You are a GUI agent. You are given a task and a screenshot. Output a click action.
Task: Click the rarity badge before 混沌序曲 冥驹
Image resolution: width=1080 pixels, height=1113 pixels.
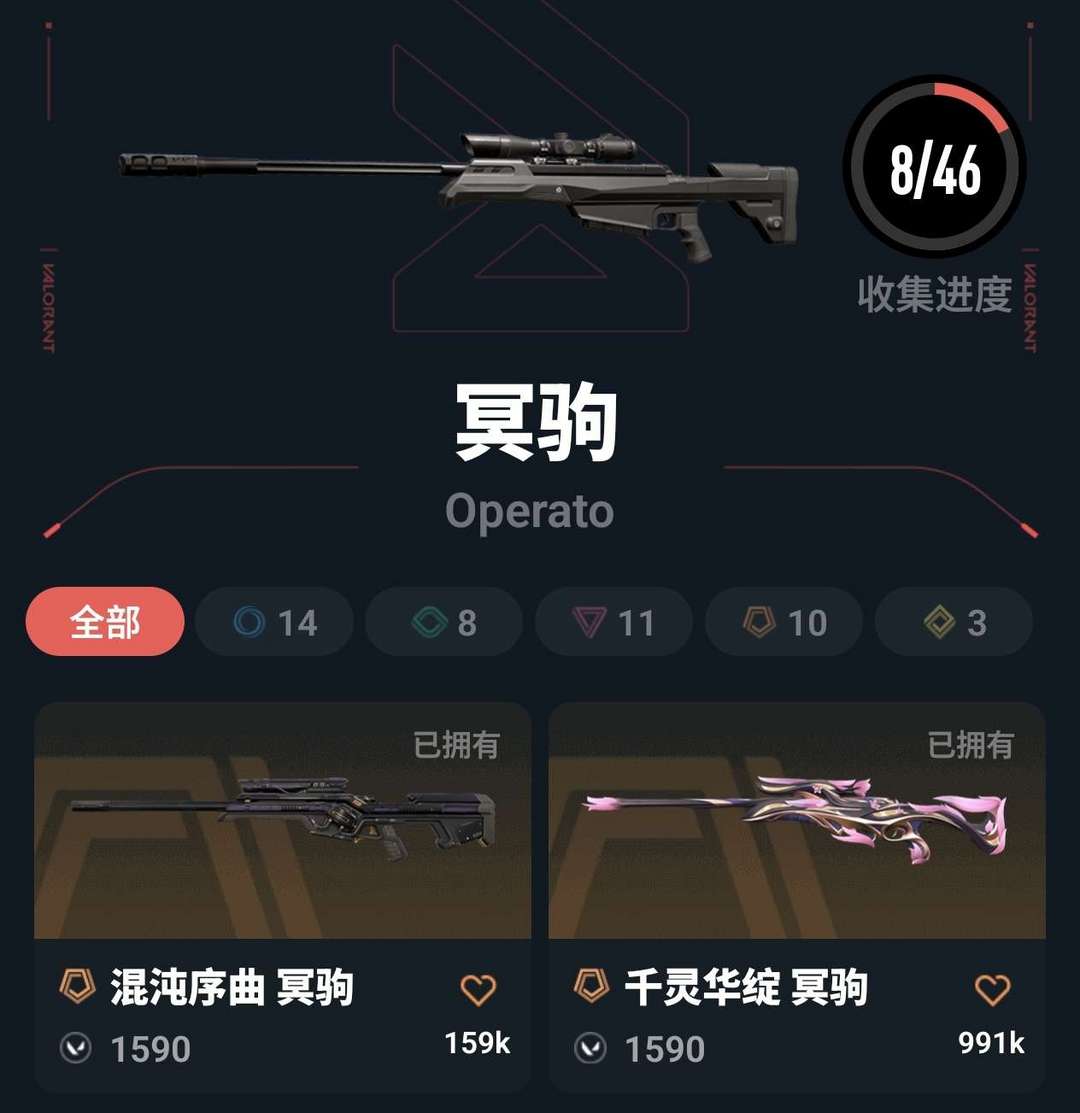click(76, 988)
